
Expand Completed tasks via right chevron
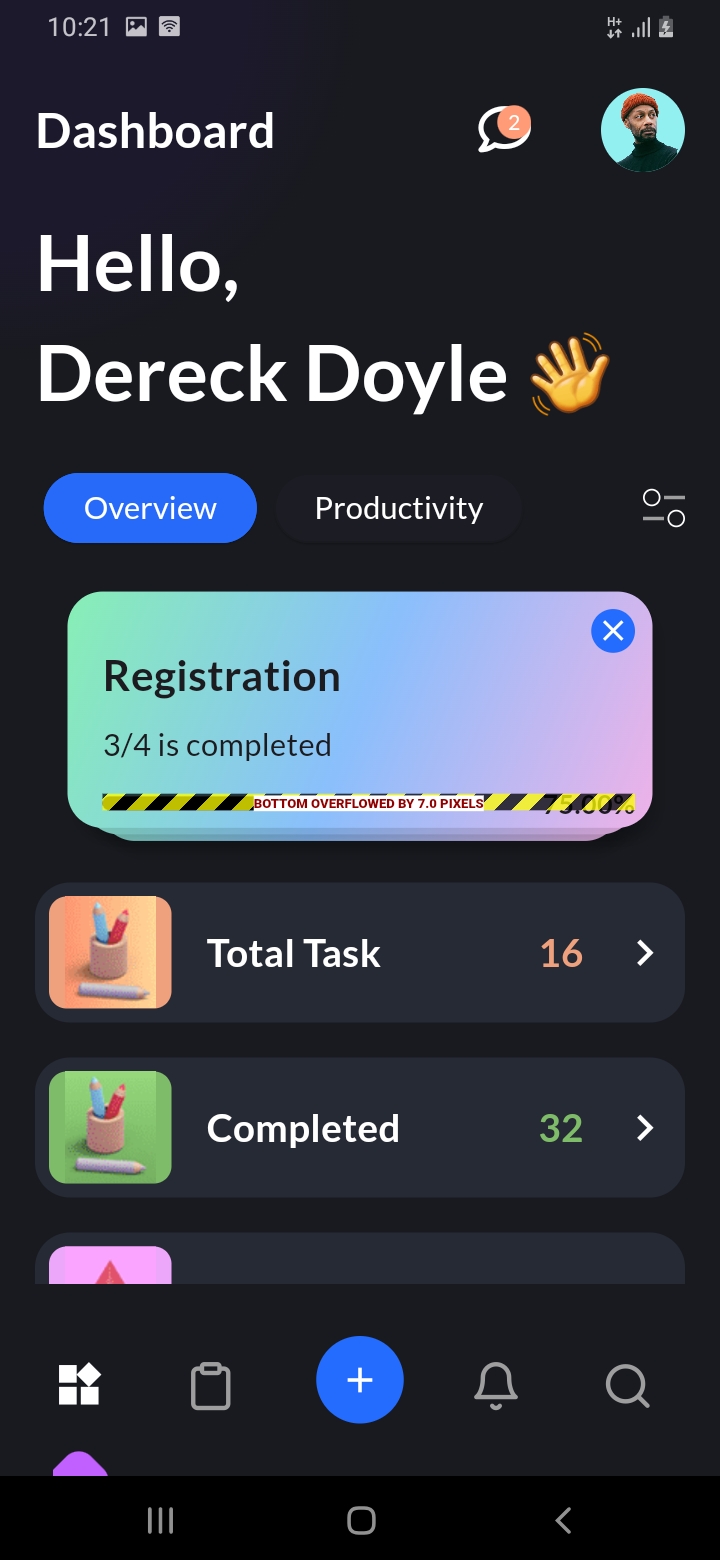click(x=645, y=1128)
